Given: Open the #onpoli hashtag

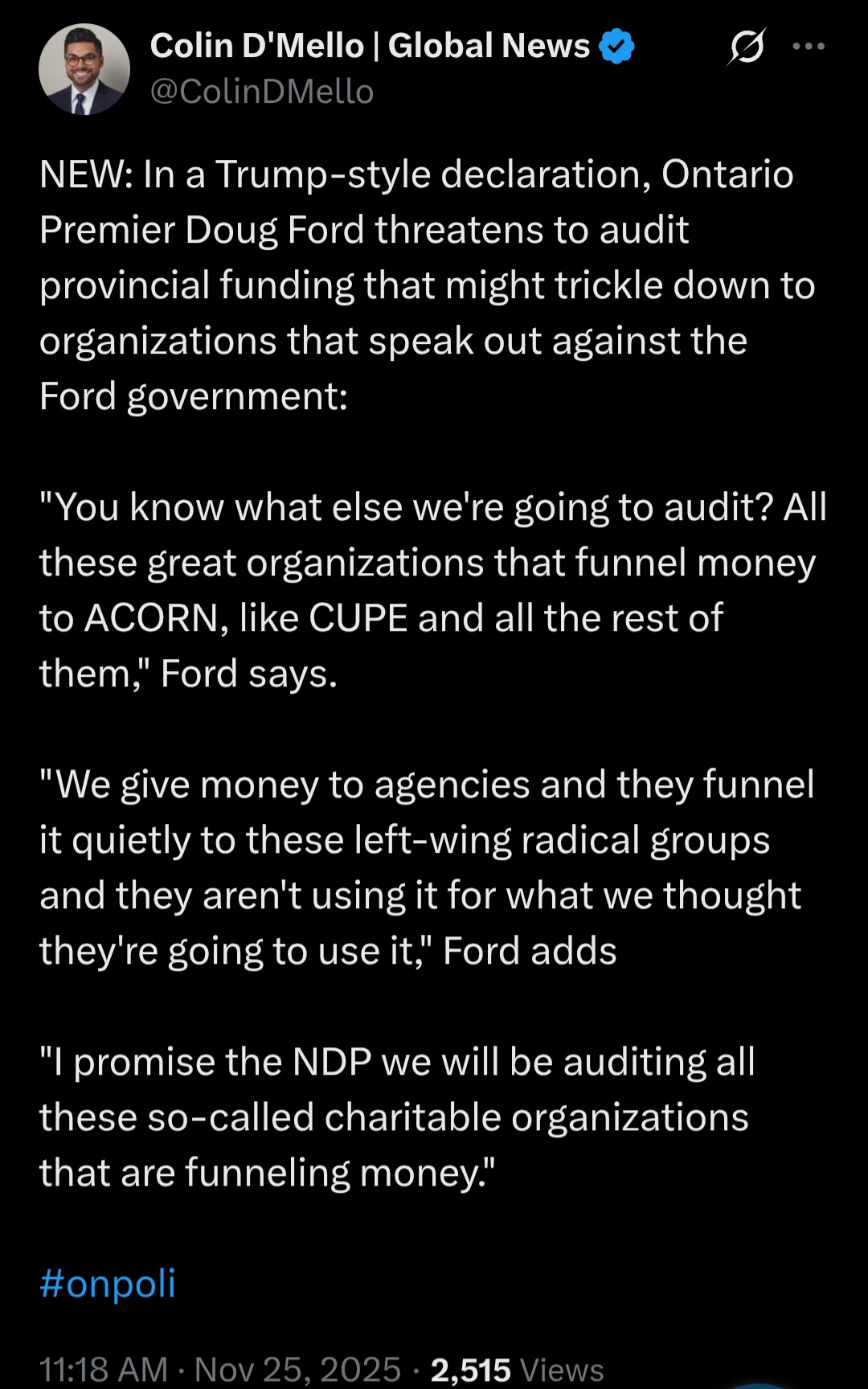Looking at the screenshot, I should coord(108,1283).
